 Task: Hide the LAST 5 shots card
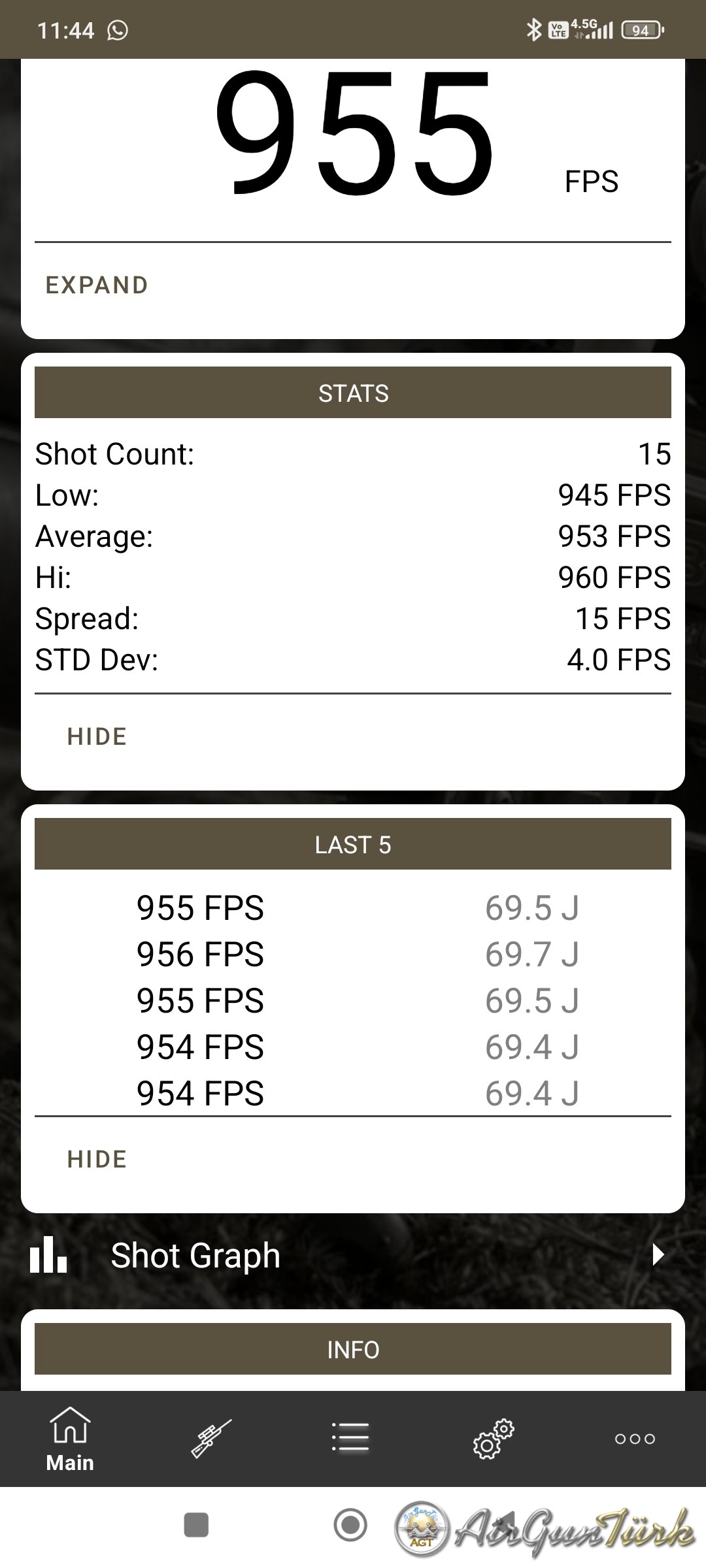97,1159
